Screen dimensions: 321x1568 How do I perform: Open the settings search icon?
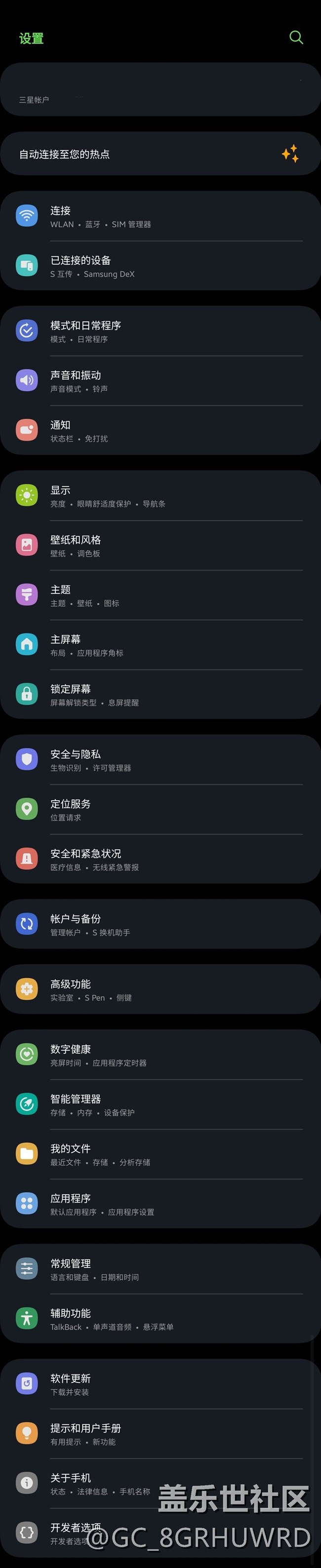[296, 38]
